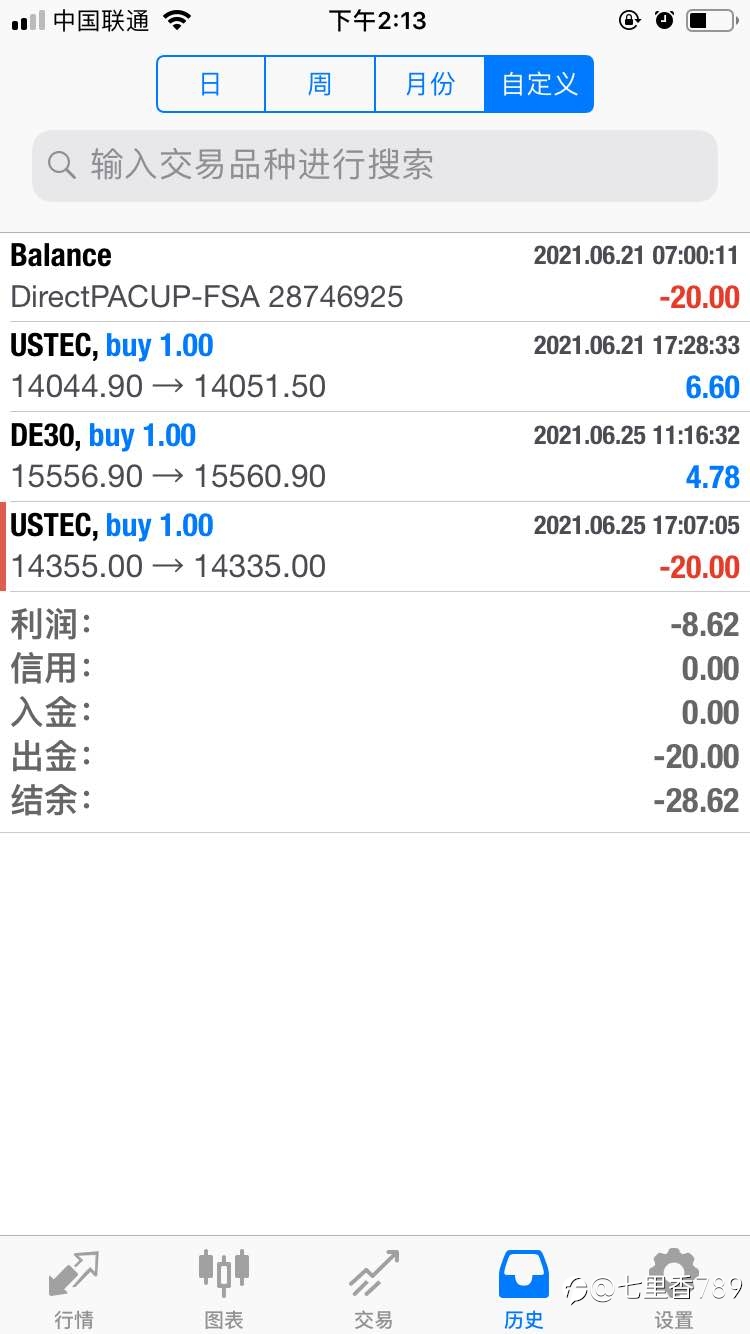Select the 周 period tab

320,84
